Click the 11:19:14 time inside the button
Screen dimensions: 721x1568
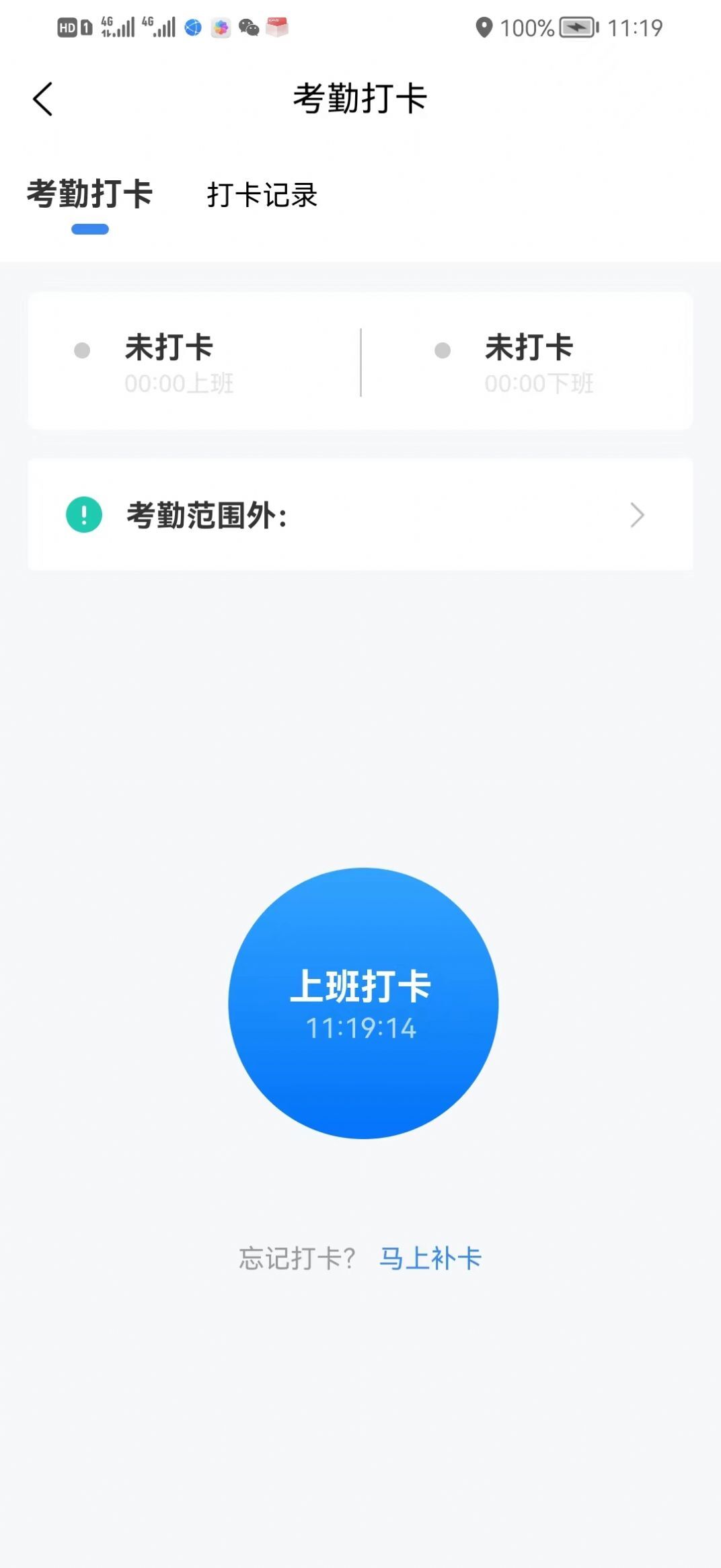[362, 1027]
